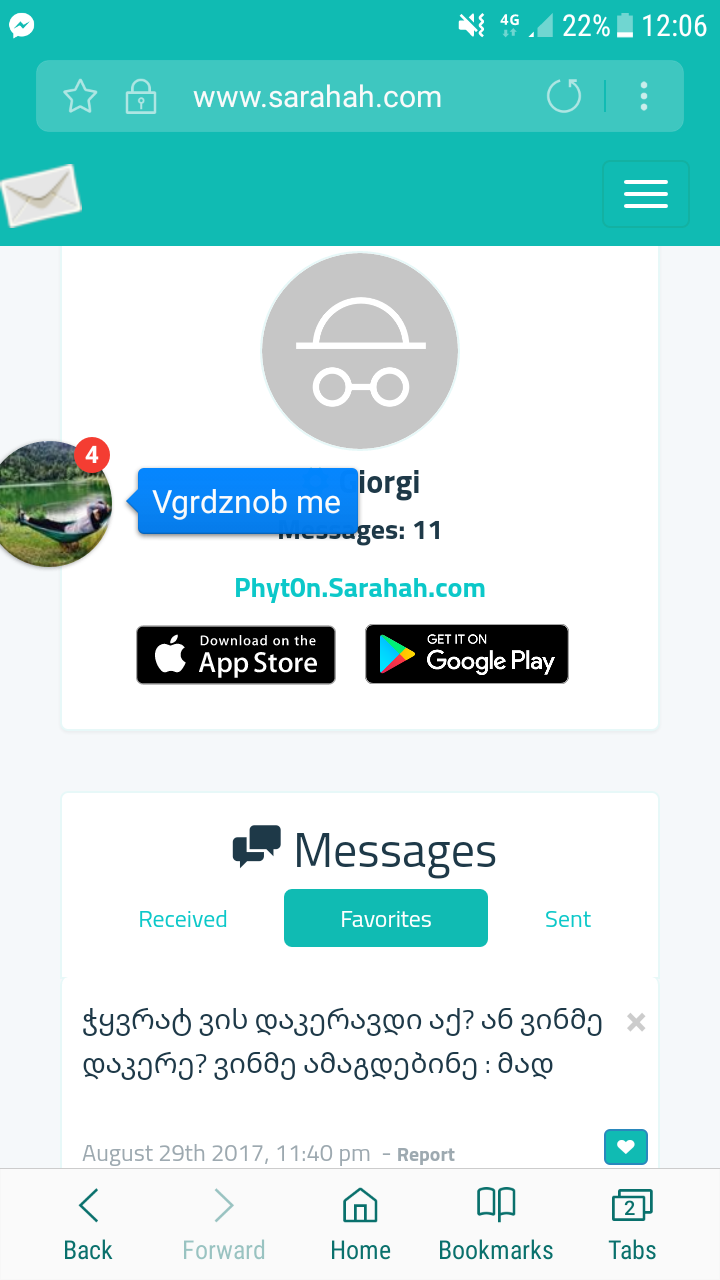Open browser Bookmarks
Screen dimensions: 720x1280
(496, 1224)
